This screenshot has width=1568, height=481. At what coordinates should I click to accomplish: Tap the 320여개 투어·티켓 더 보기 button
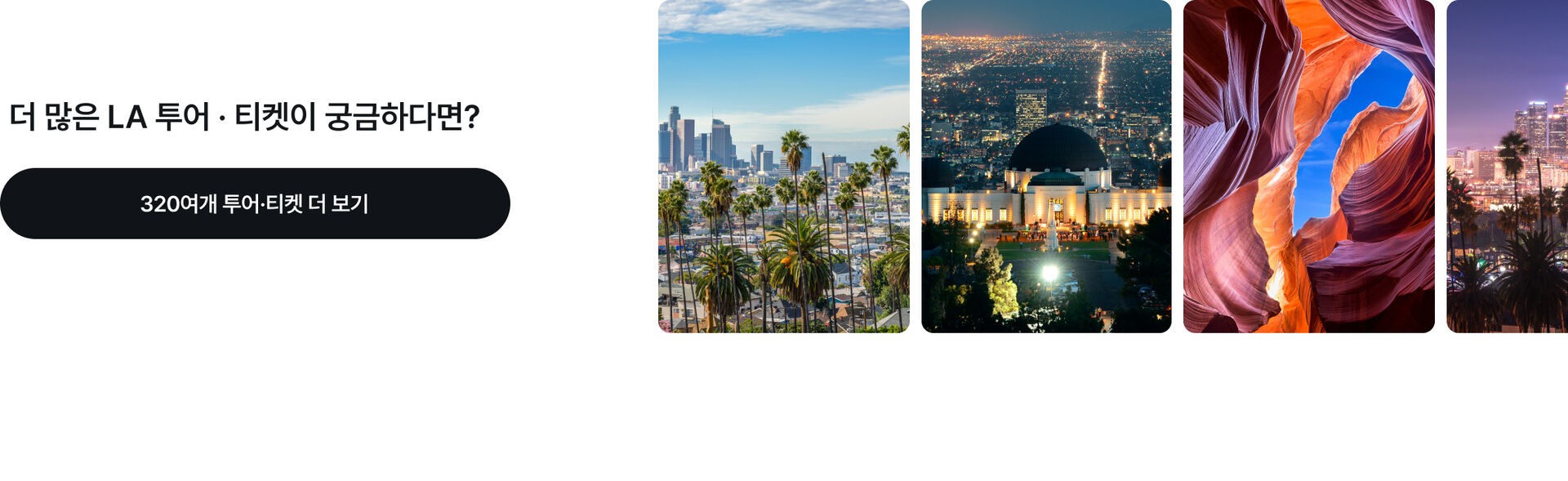[x=255, y=203]
